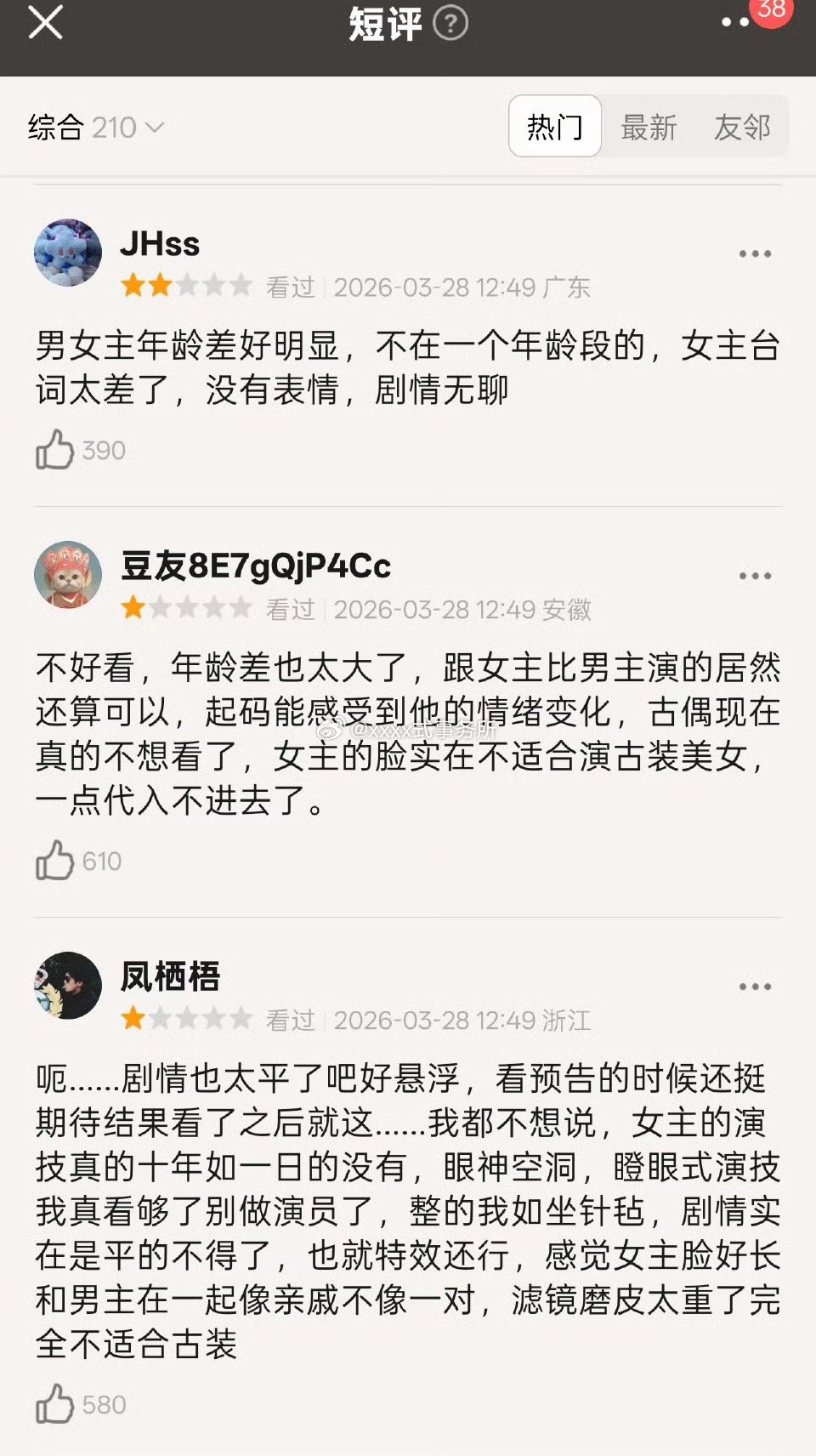Open the help icon beside 短评 title
Screen dimensions: 816x1456
point(447,23)
